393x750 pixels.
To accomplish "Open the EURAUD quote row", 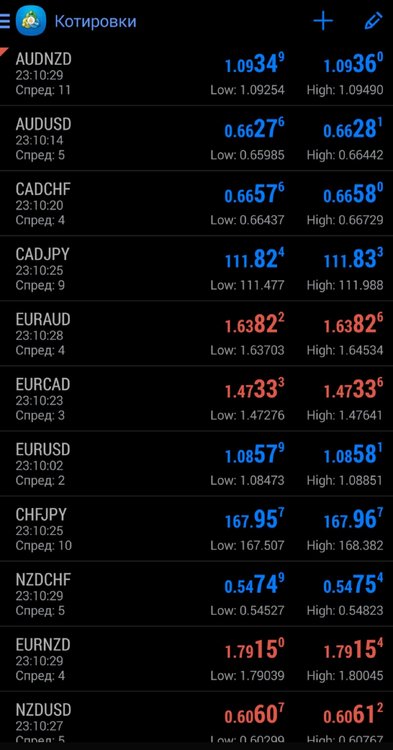I will [x=196, y=333].
